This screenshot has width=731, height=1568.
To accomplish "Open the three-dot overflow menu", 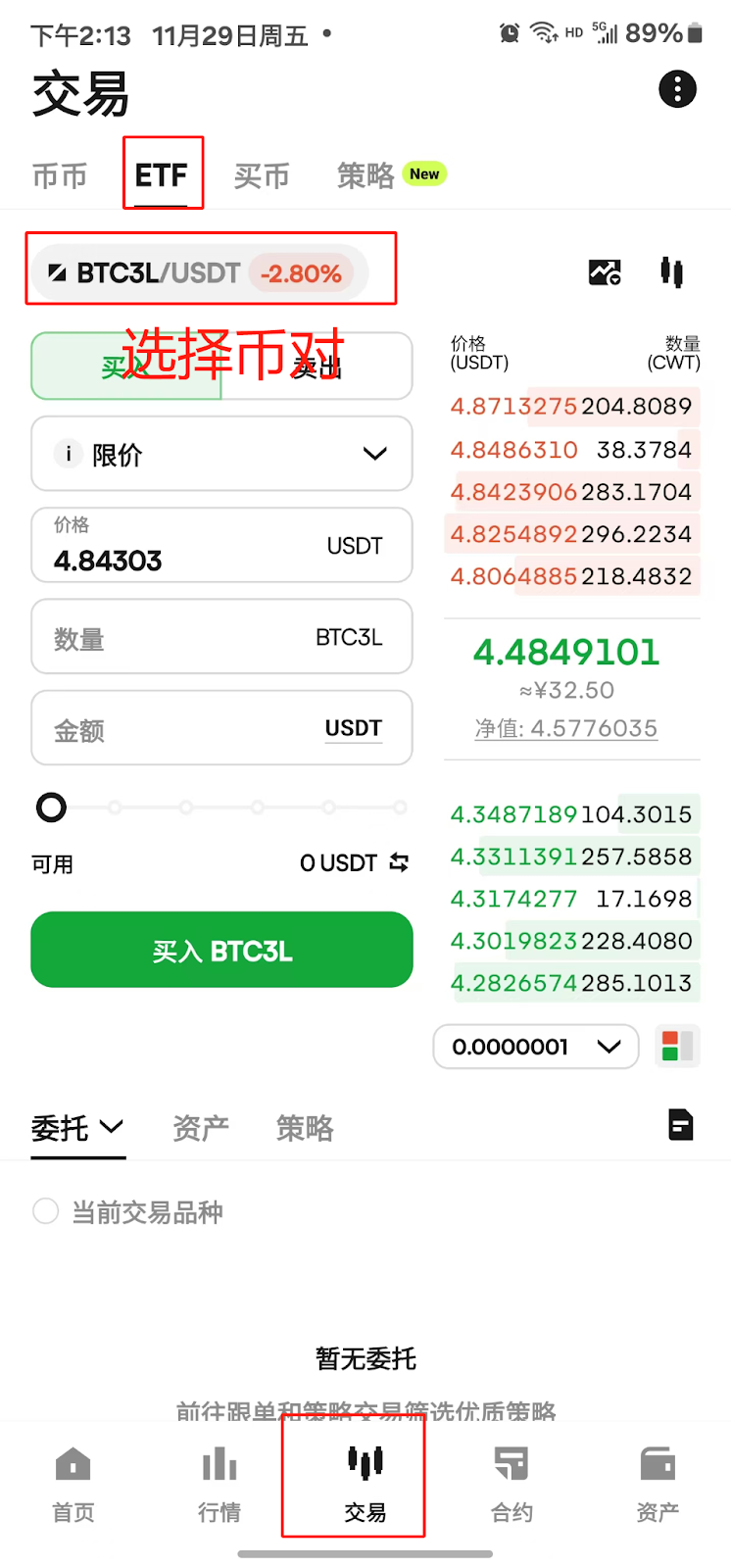I will point(677,89).
